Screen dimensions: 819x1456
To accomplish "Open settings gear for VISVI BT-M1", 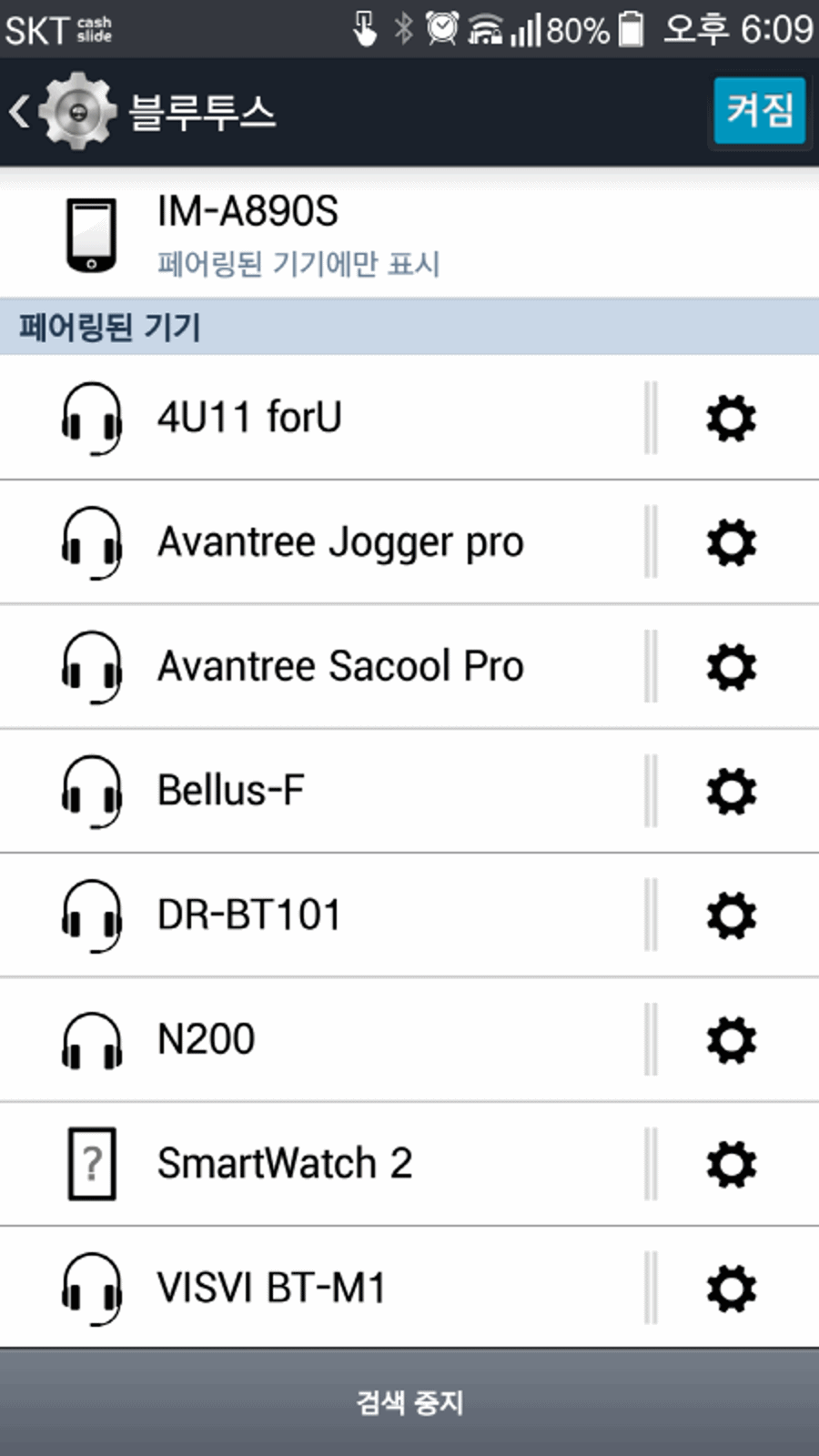I will click(x=732, y=1288).
